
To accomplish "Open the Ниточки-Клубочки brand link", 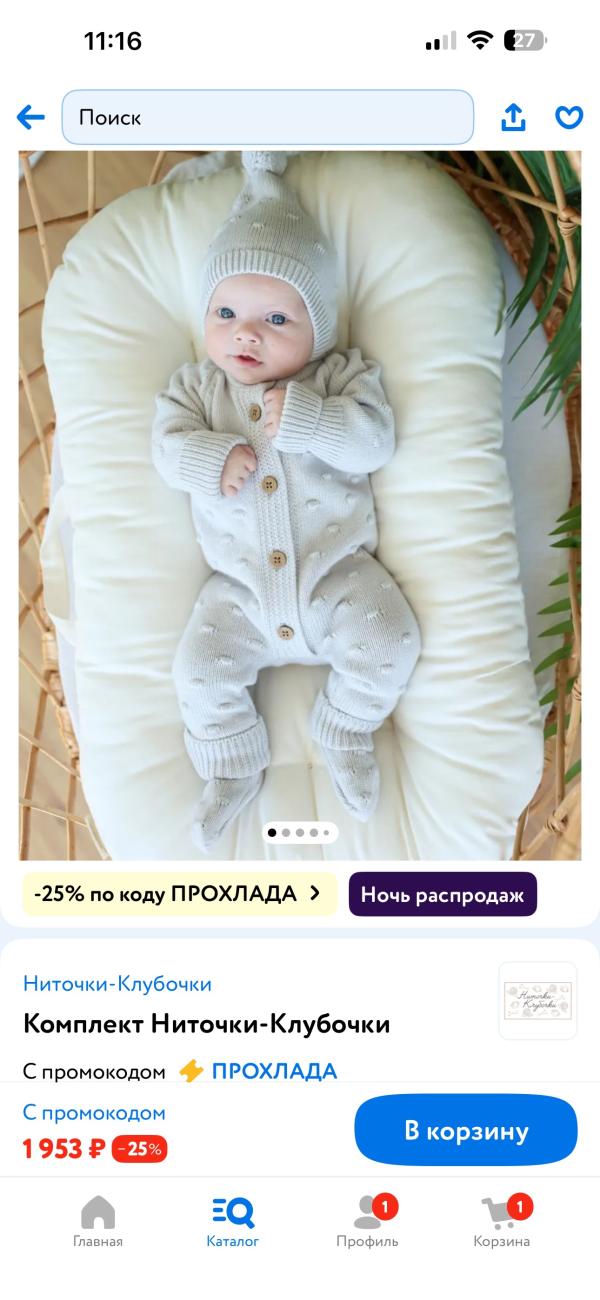I will (x=117, y=984).
